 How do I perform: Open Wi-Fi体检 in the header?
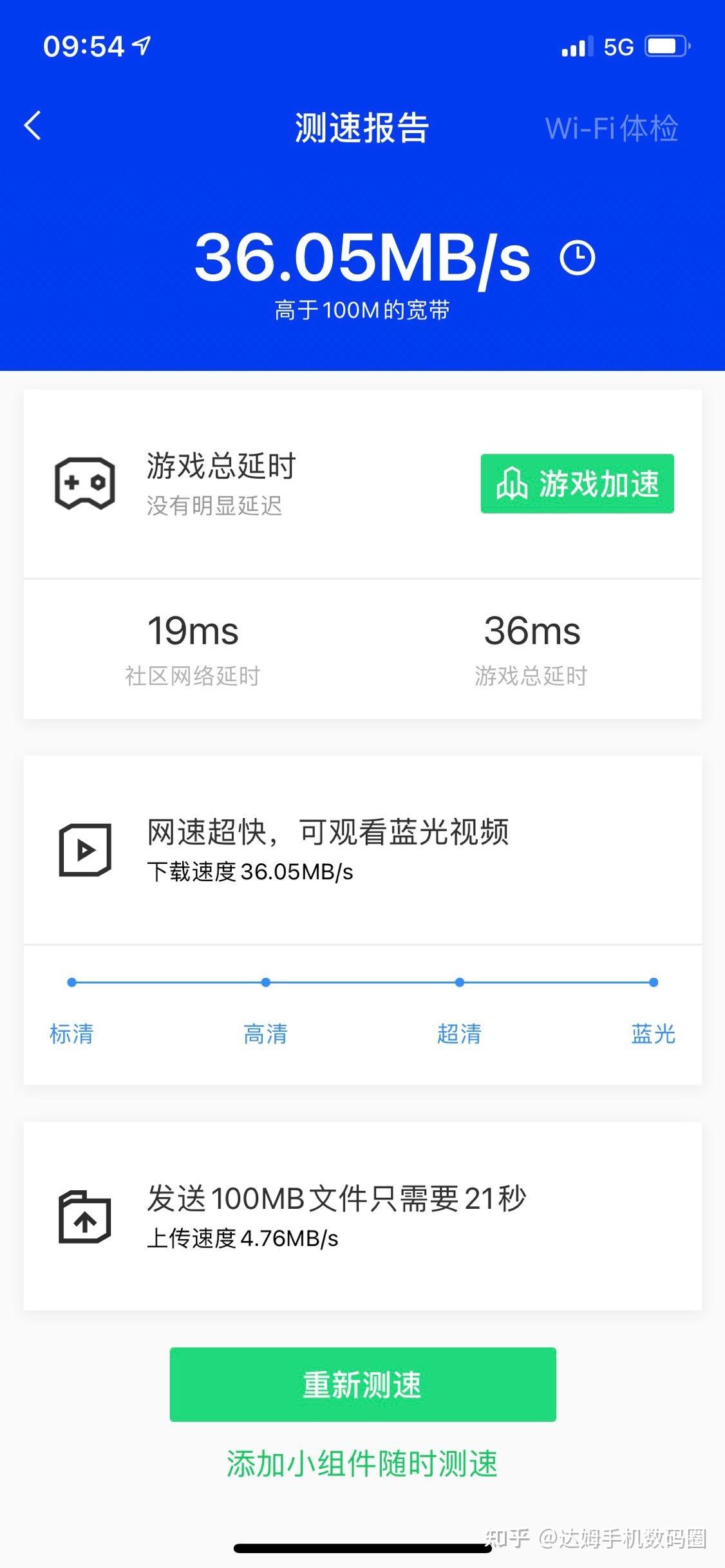(x=612, y=127)
